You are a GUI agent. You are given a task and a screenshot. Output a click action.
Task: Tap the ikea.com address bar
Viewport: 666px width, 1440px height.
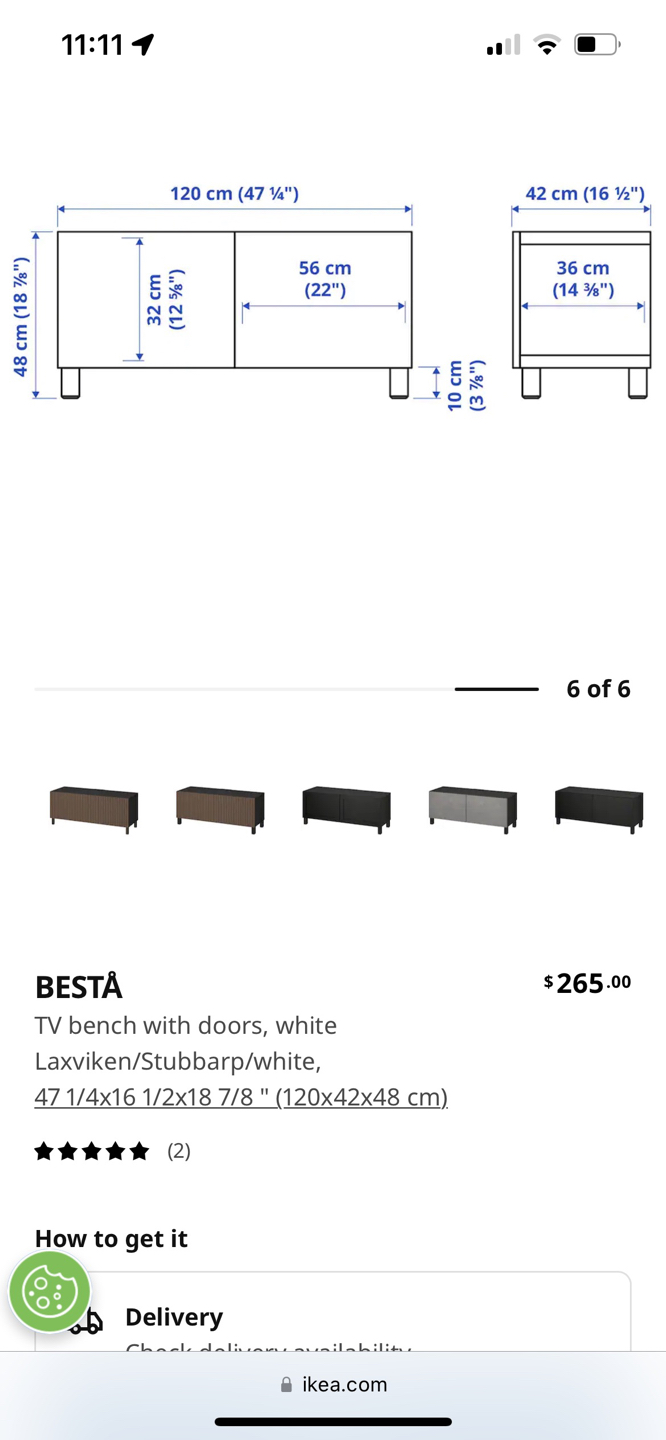point(333,1384)
